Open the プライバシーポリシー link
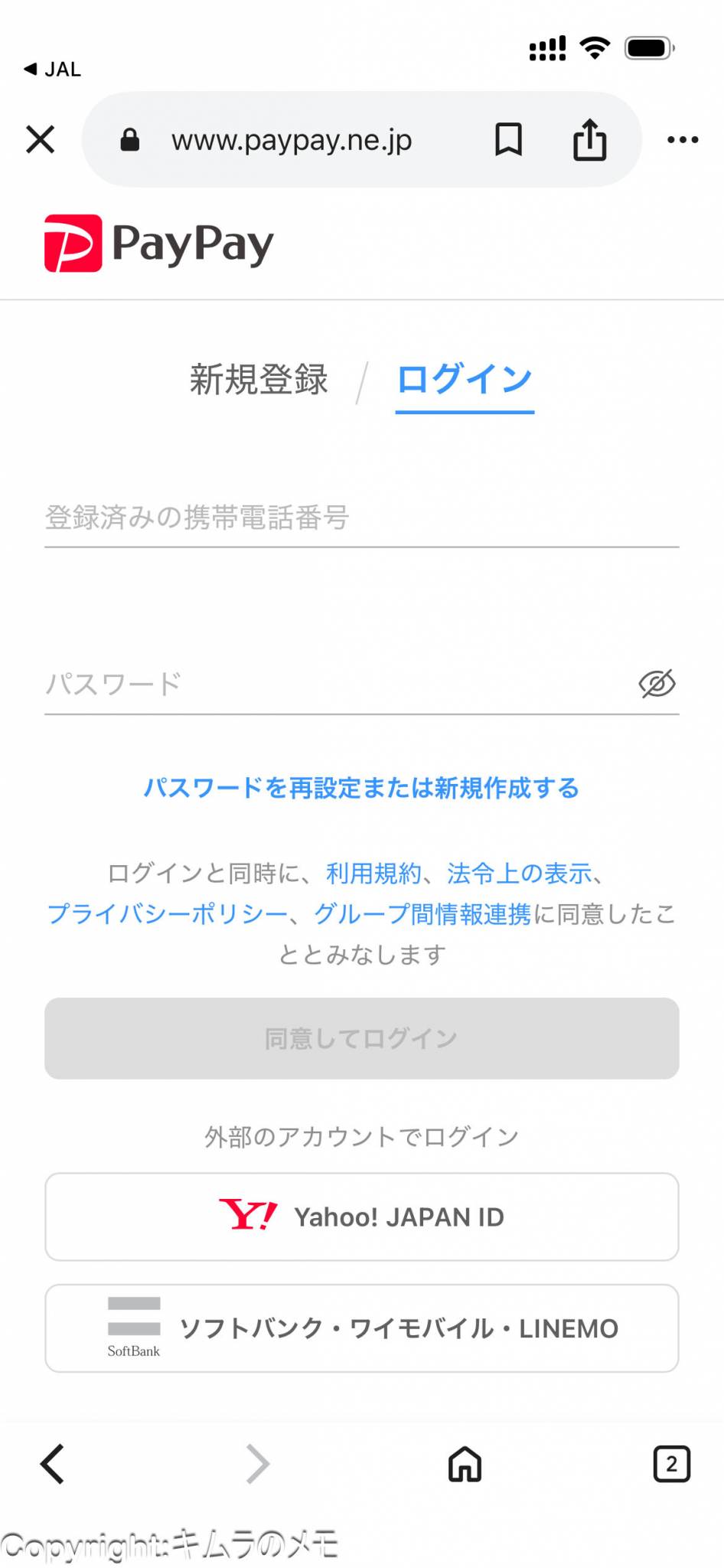This screenshot has width=724, height=1568. [x=167, y=913]
